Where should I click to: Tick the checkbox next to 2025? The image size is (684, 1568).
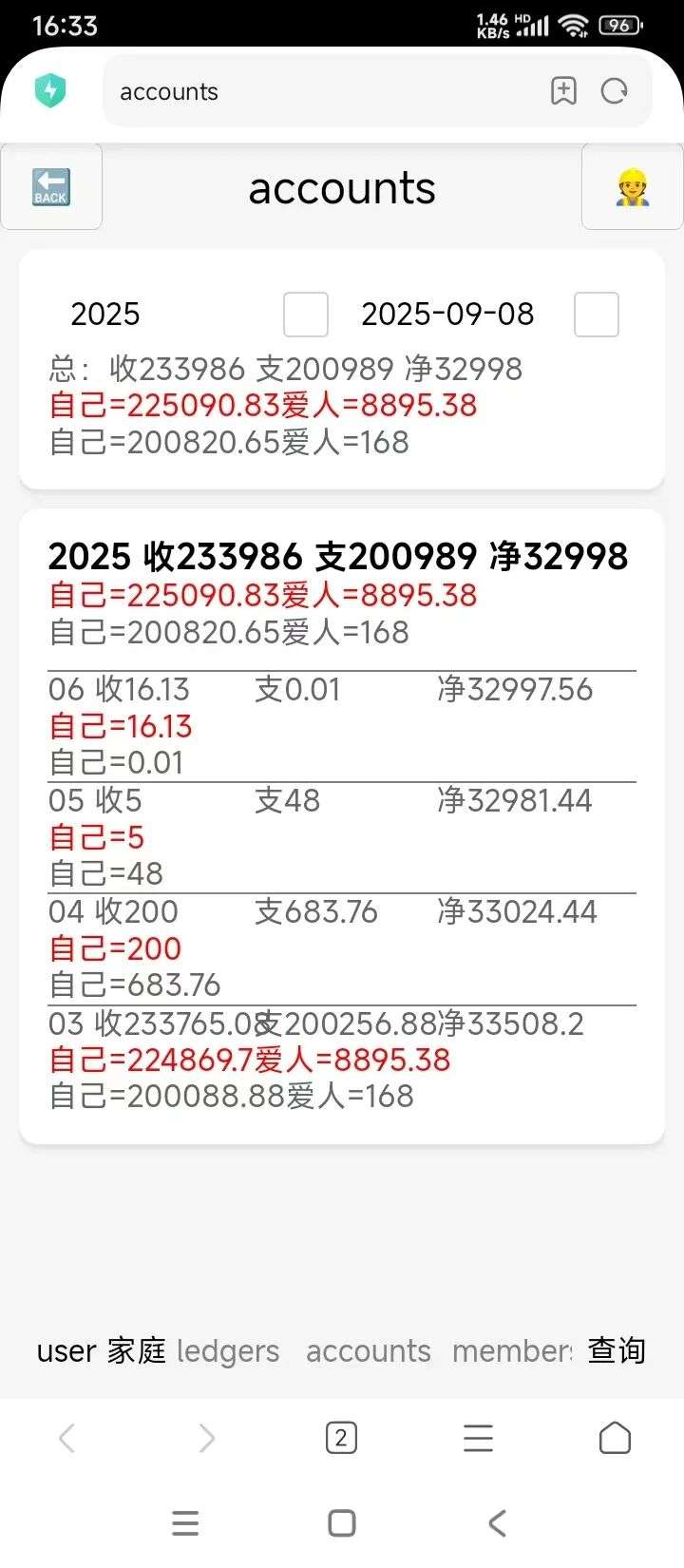click(x=306, y=315)
